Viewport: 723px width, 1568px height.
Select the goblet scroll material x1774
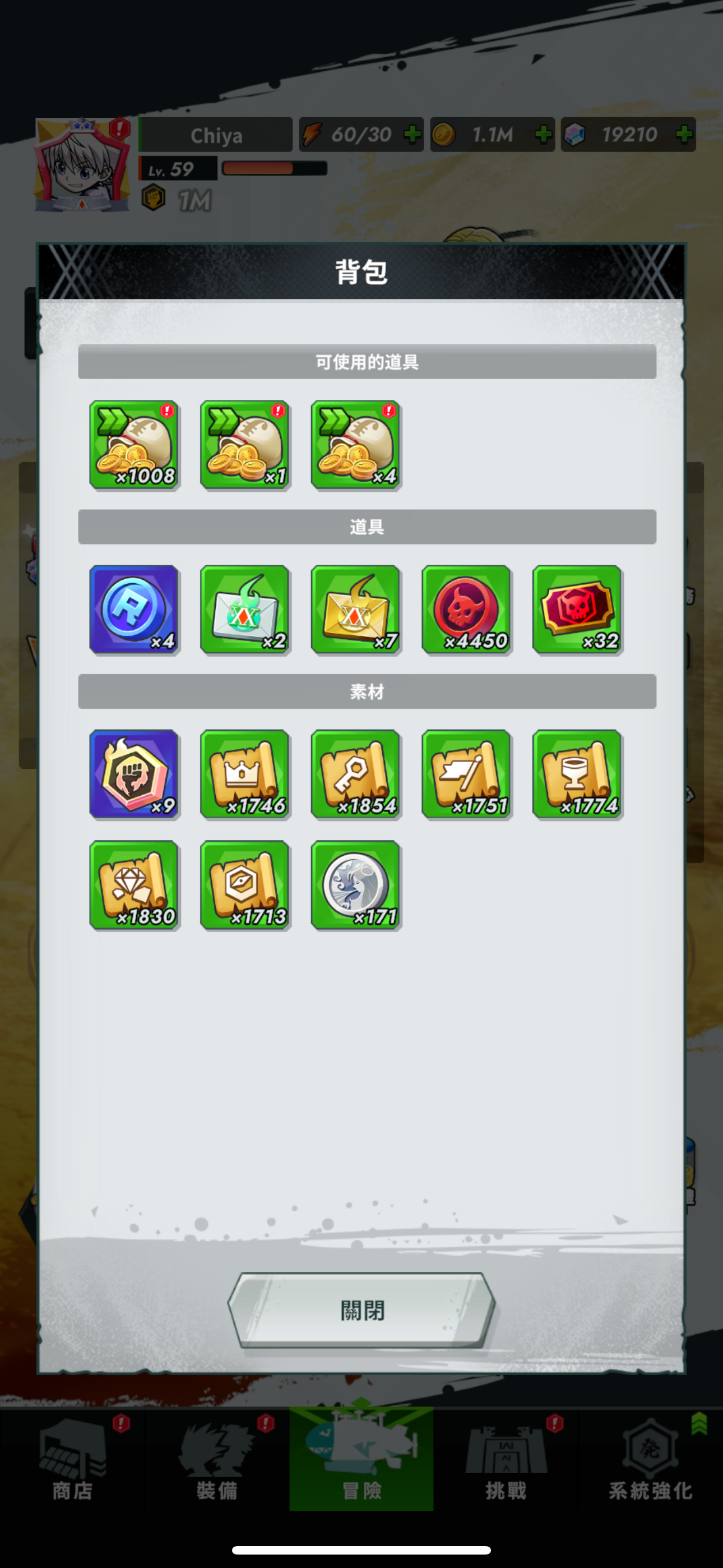tap(577, 774)
